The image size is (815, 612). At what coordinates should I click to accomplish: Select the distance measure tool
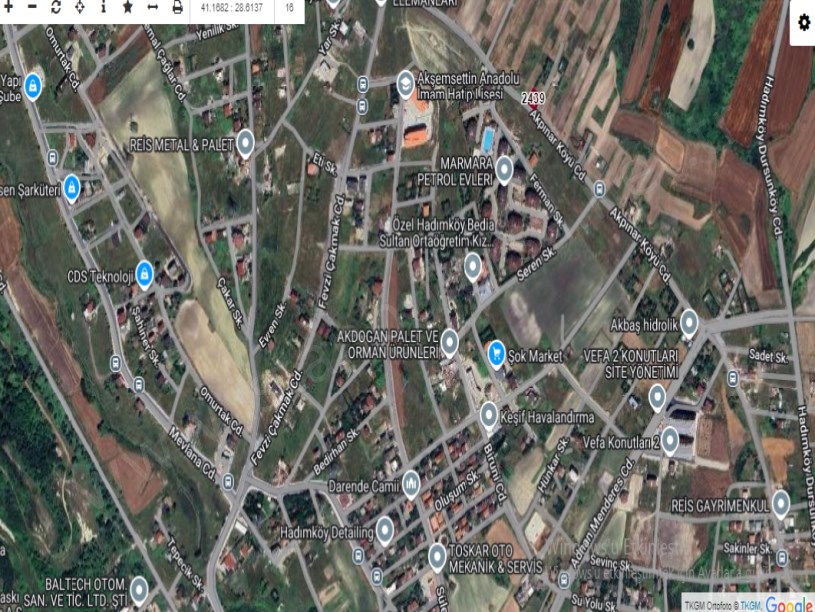[x=152, y=7]
